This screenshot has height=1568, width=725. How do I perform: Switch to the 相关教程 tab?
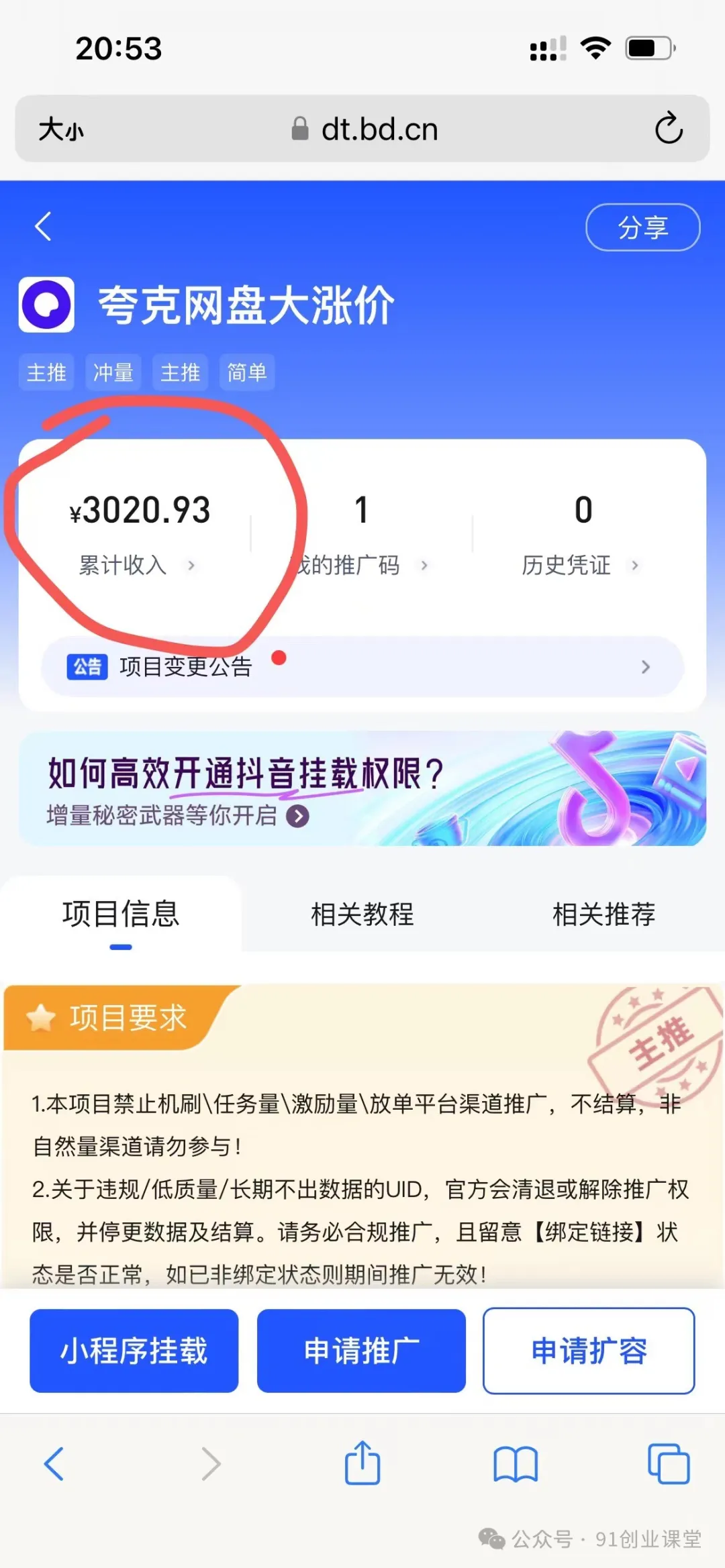pos(362,914)
